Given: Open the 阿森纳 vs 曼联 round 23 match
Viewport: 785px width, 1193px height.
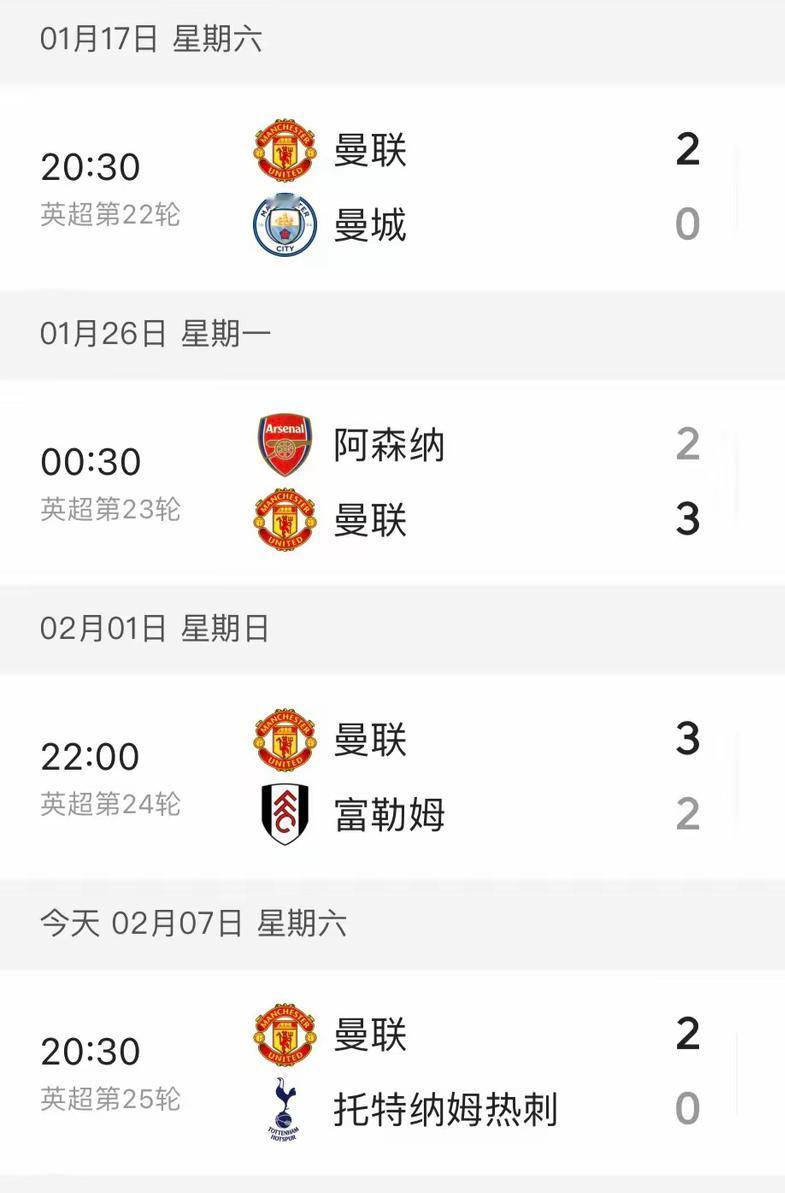Looking at the screenshot, I should click(392, 482).
